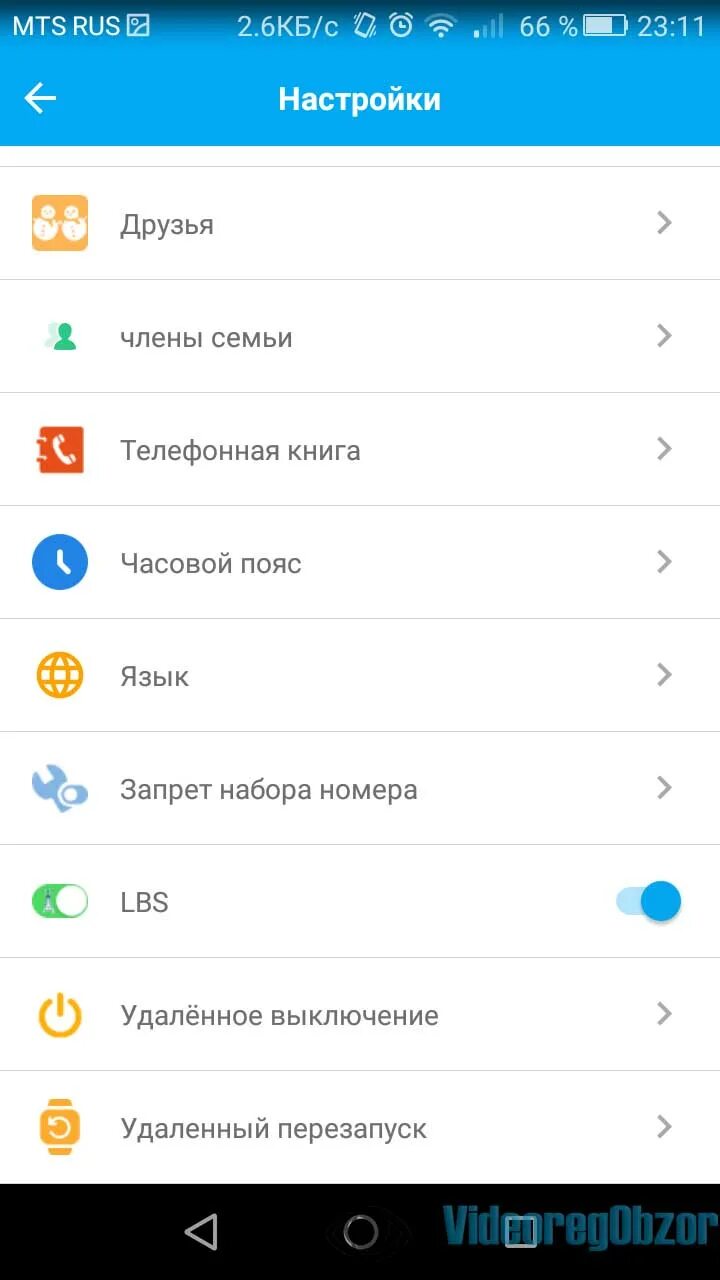Open Часовой пояс settings

coord(360,563)
